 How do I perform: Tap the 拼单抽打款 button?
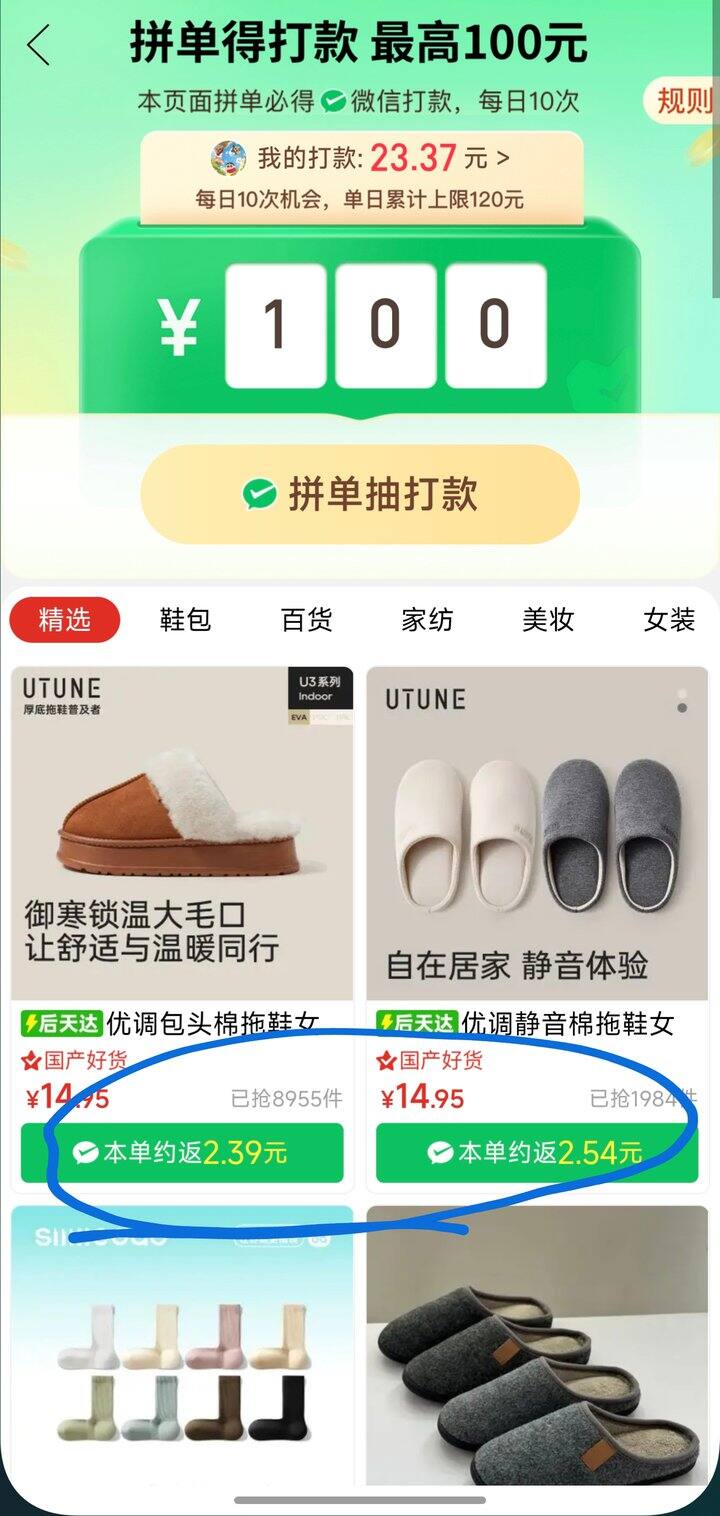[x=360, y=494]
